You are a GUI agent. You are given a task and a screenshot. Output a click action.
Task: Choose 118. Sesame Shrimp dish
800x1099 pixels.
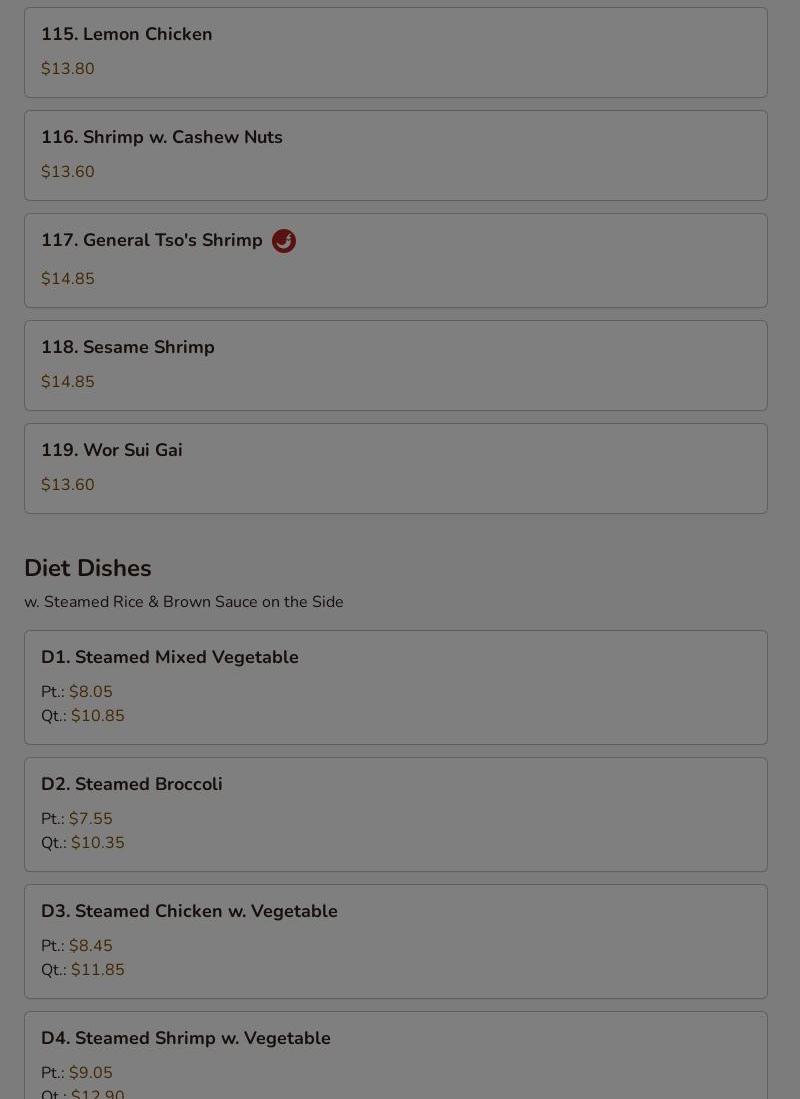(395, 365)
